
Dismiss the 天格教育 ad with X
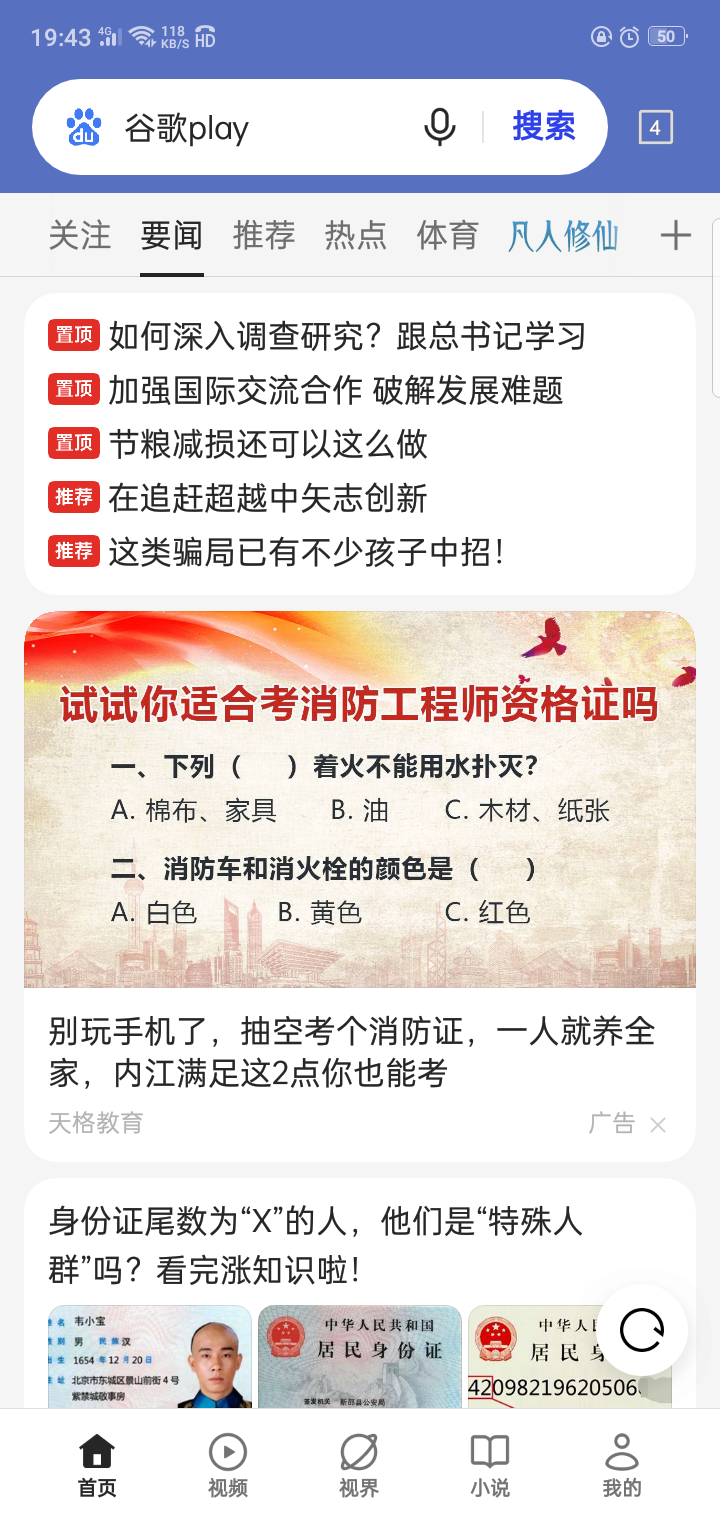[657, 1125]
